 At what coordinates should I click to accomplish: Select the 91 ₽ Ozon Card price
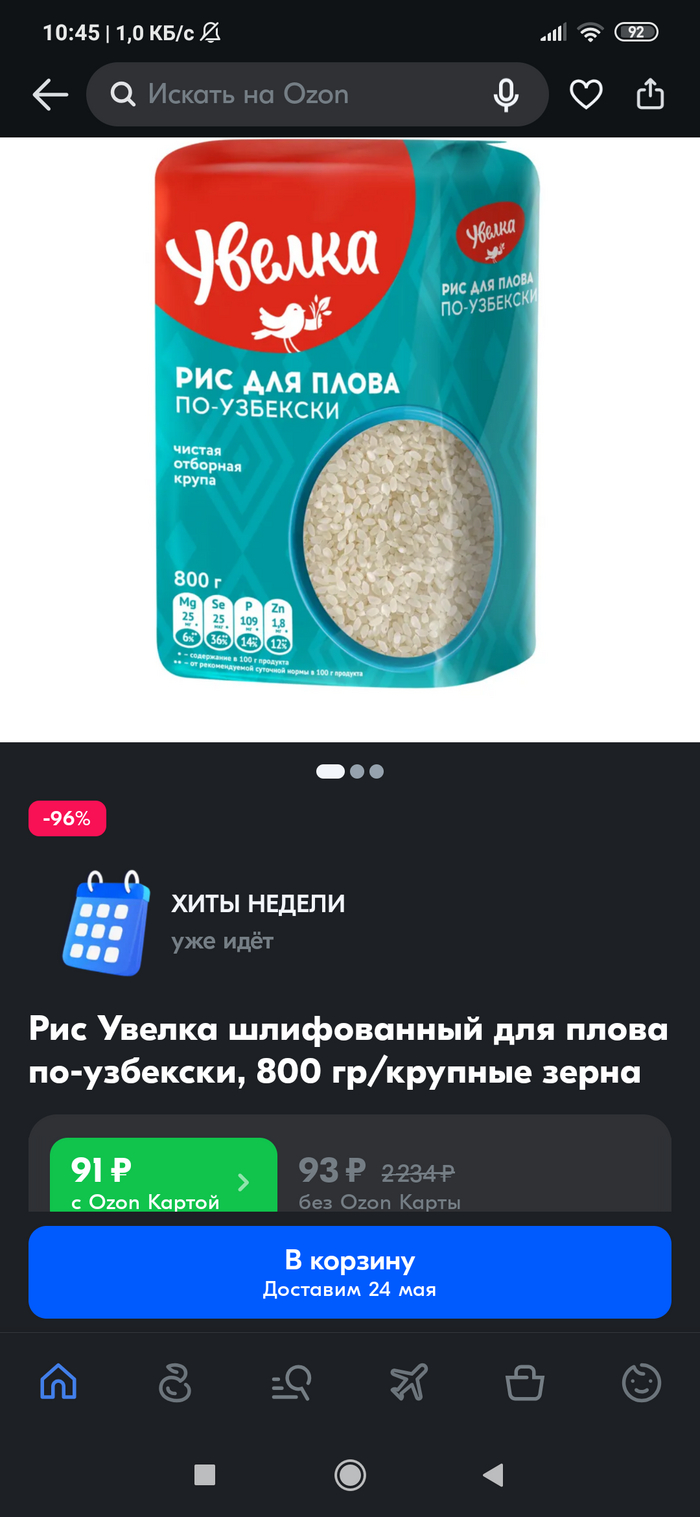pos(163,1180)
